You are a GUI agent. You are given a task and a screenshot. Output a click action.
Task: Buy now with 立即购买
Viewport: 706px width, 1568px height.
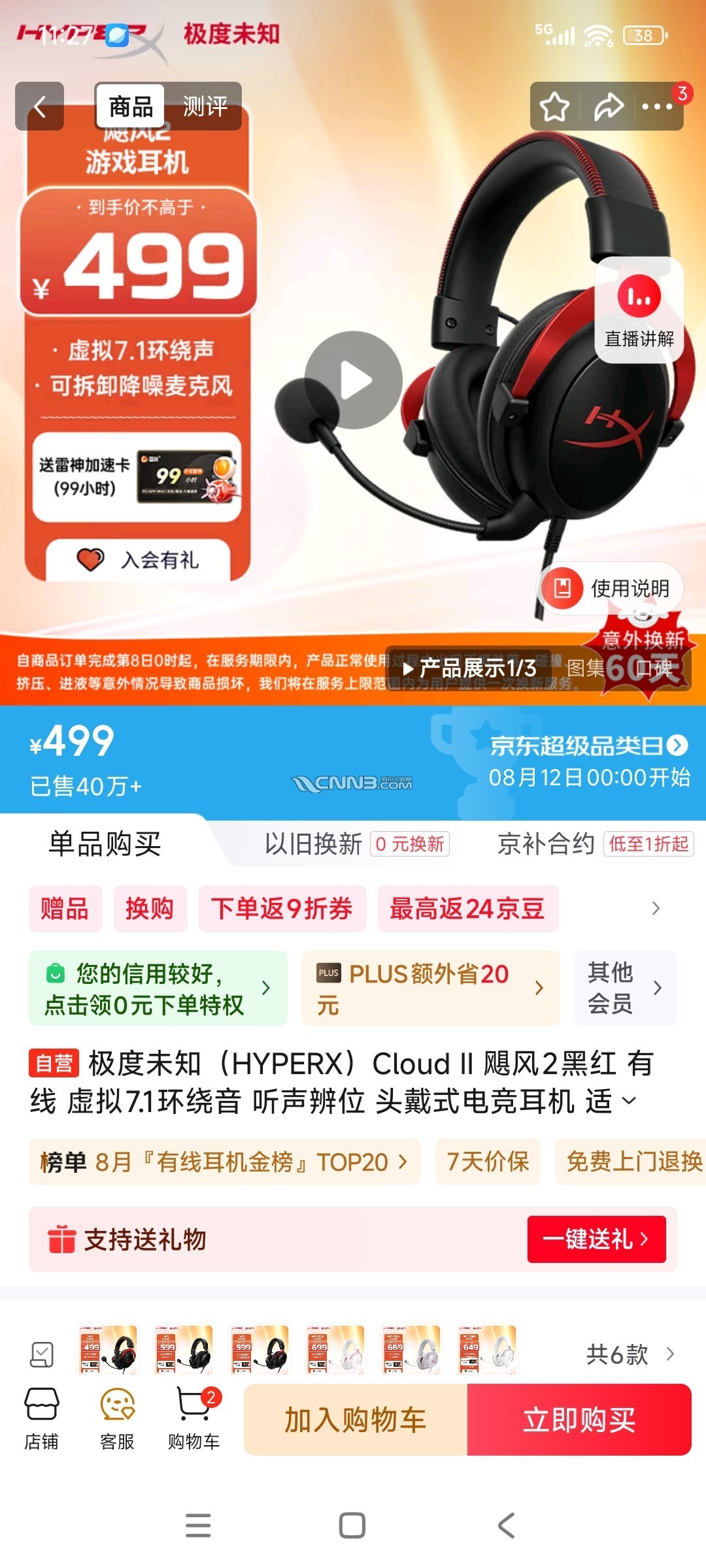(x=579, y=1420)
